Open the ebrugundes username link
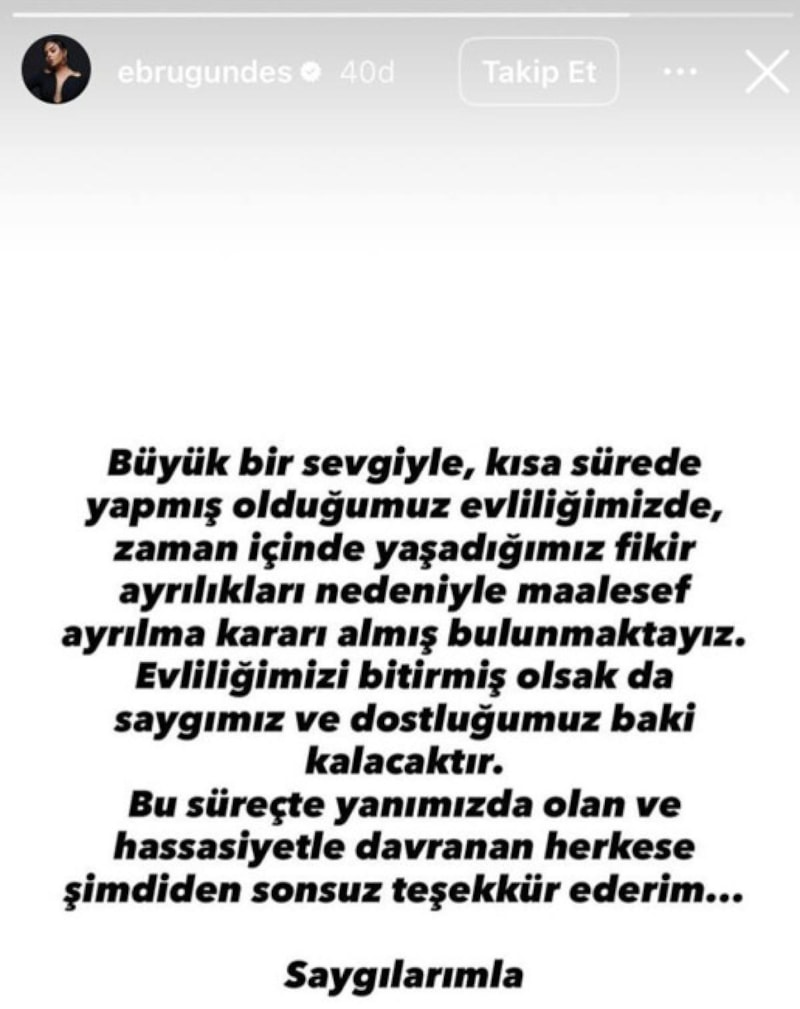This screenshot has width=800, height=1009. pyautogui.click(x=205, y=74)
